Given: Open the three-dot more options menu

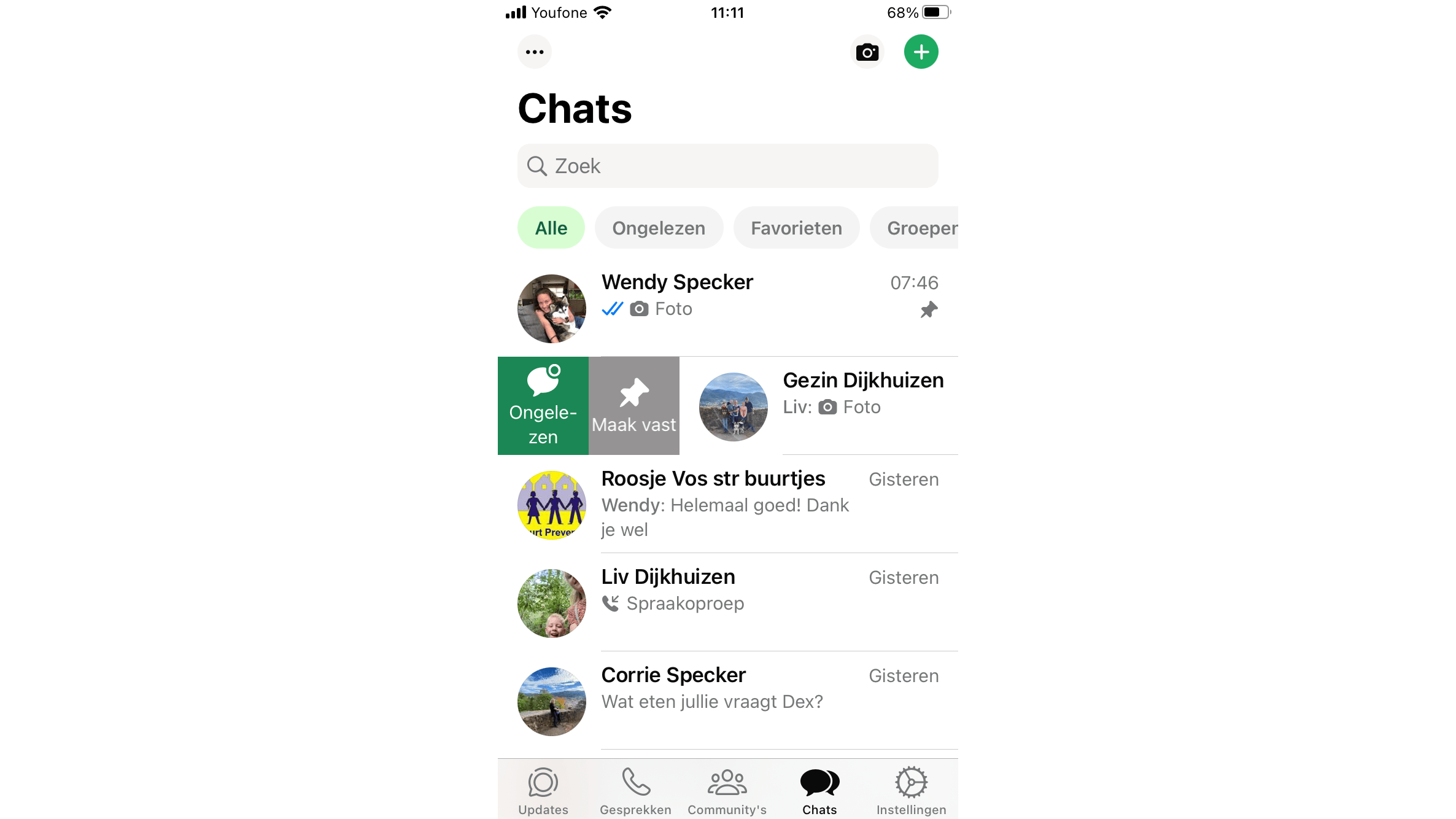Looking at the screenshot, I should coord(534,52).
